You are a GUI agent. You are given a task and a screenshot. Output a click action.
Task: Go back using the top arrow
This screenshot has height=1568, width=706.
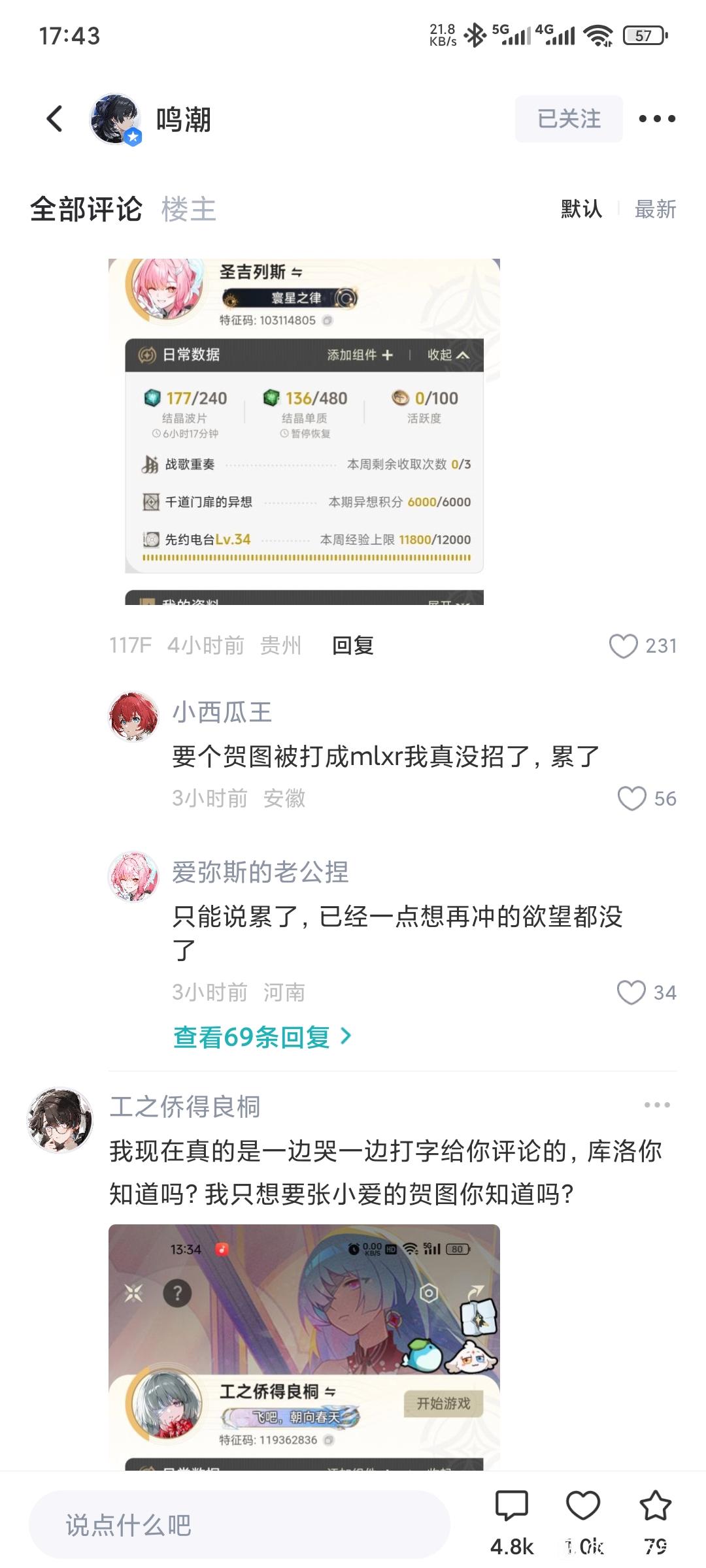(55, 119)
